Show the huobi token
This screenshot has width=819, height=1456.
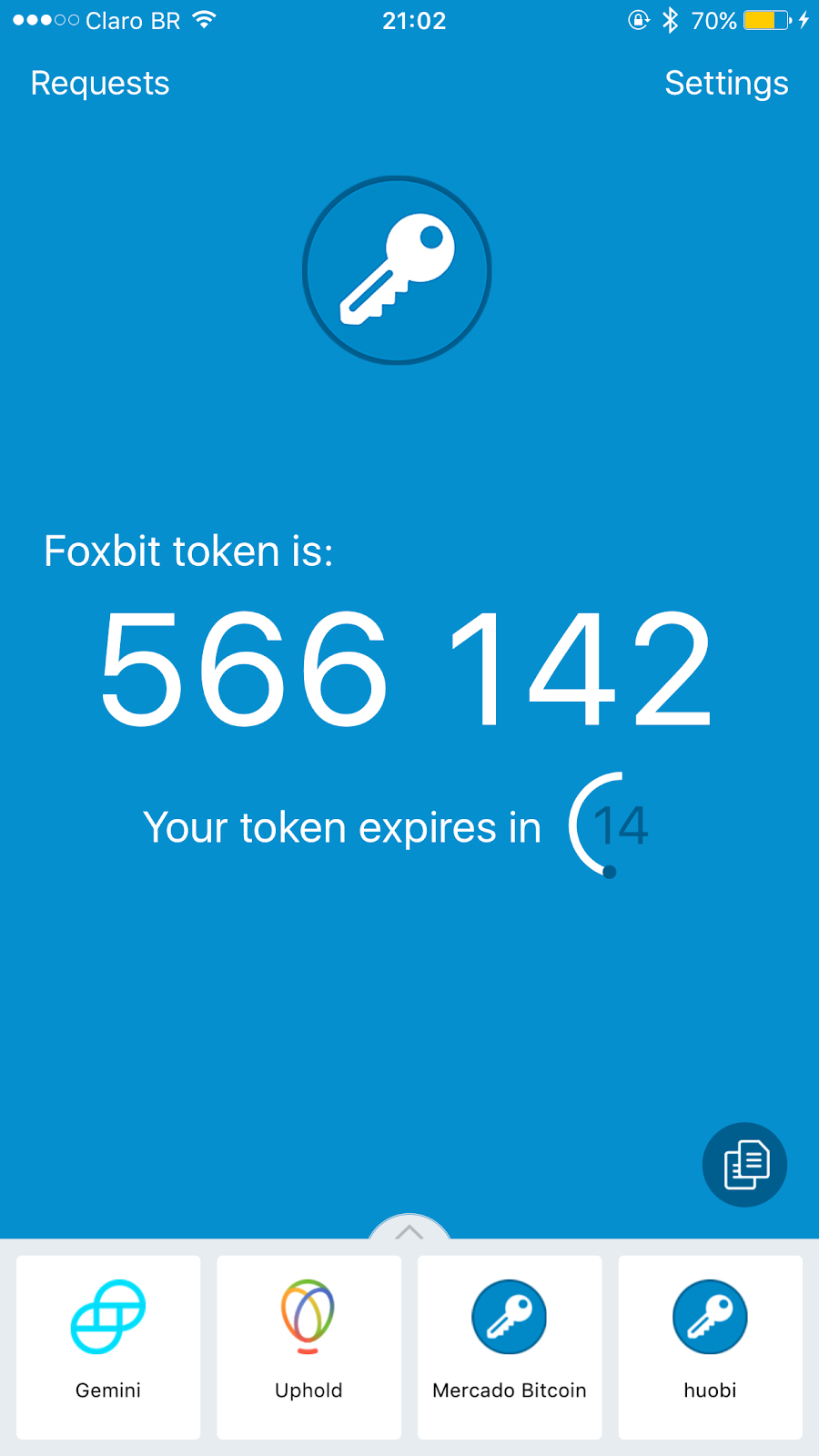point(710,1346)
